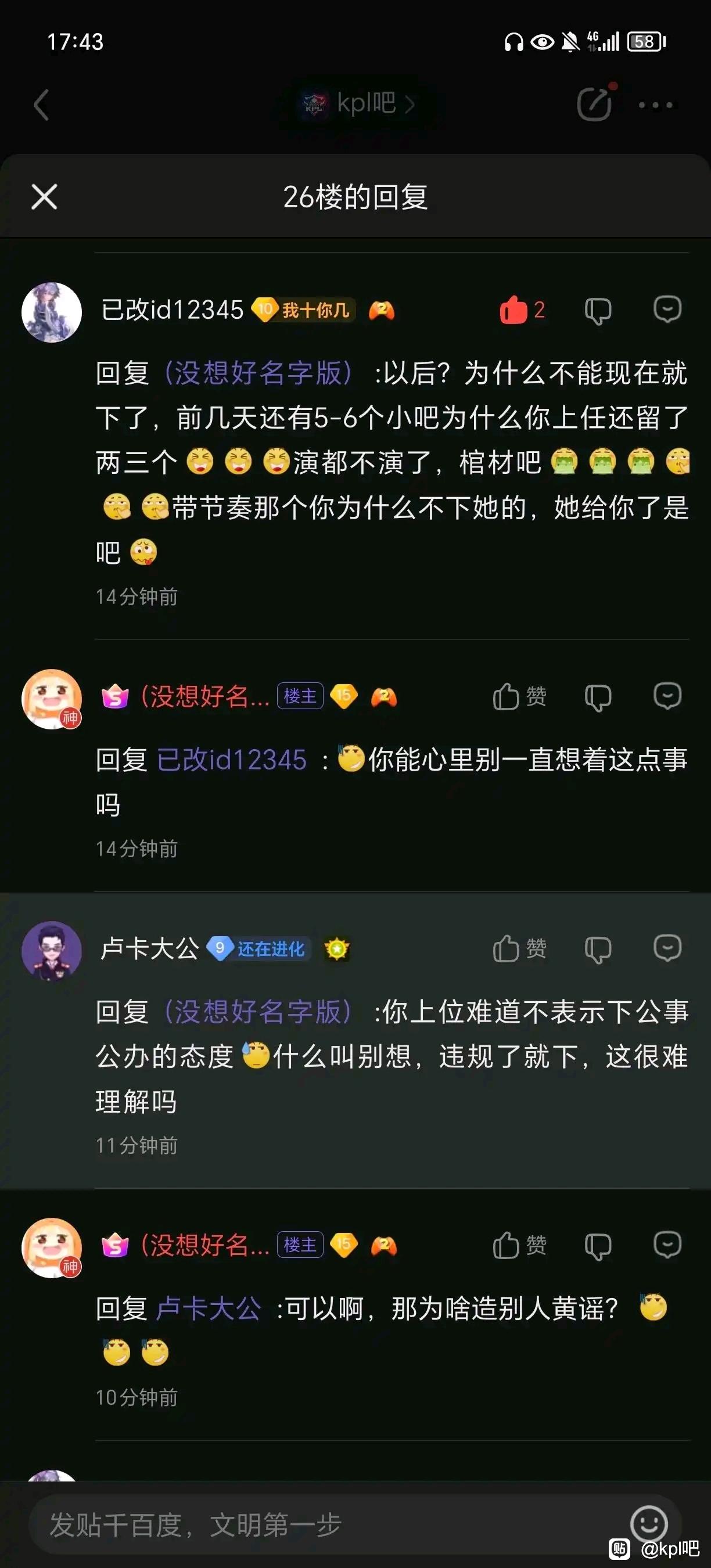This screenshot has width=711, height=1568.
Task: Open 卢卡大公's profile avatar
Action: point(52,950)
